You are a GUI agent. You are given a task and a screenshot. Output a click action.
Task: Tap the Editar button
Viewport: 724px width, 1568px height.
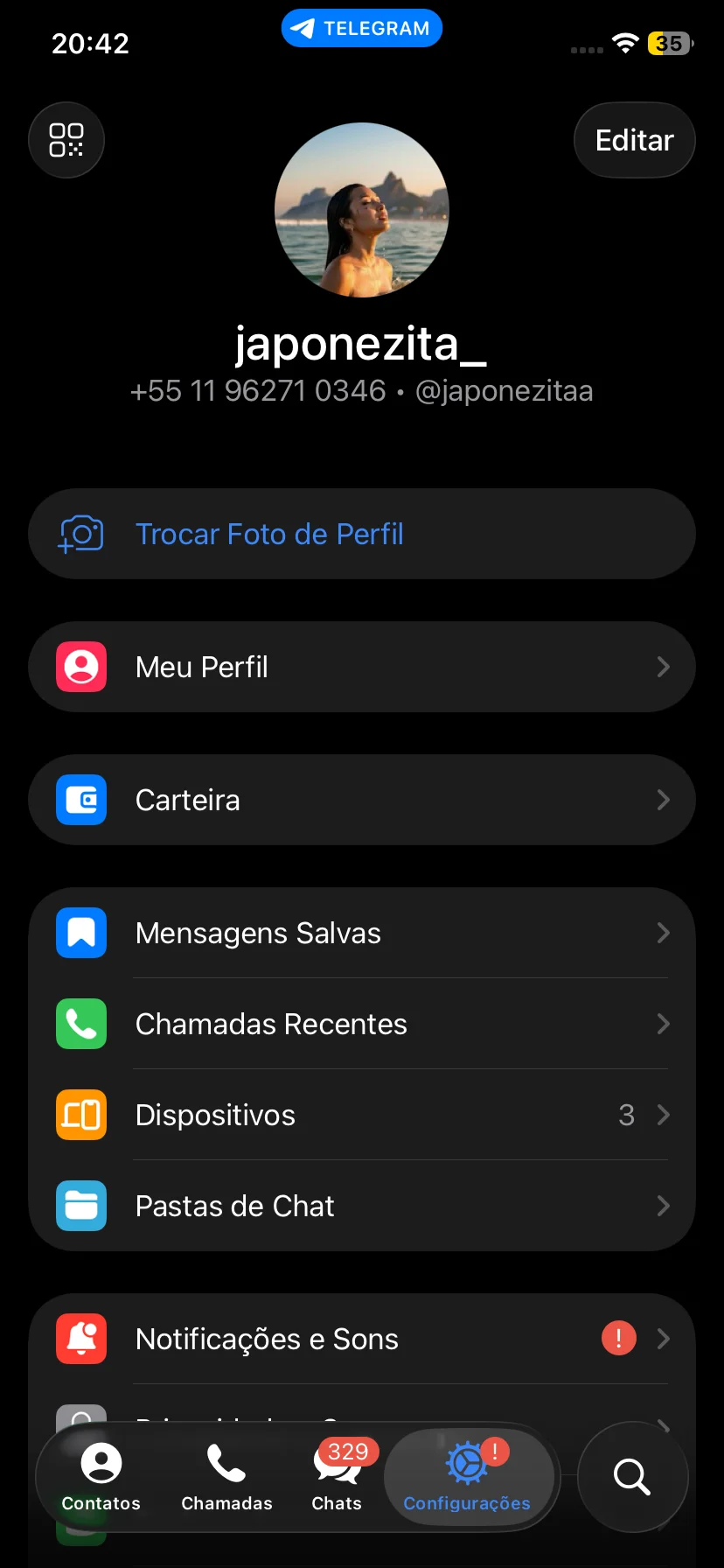634,140
